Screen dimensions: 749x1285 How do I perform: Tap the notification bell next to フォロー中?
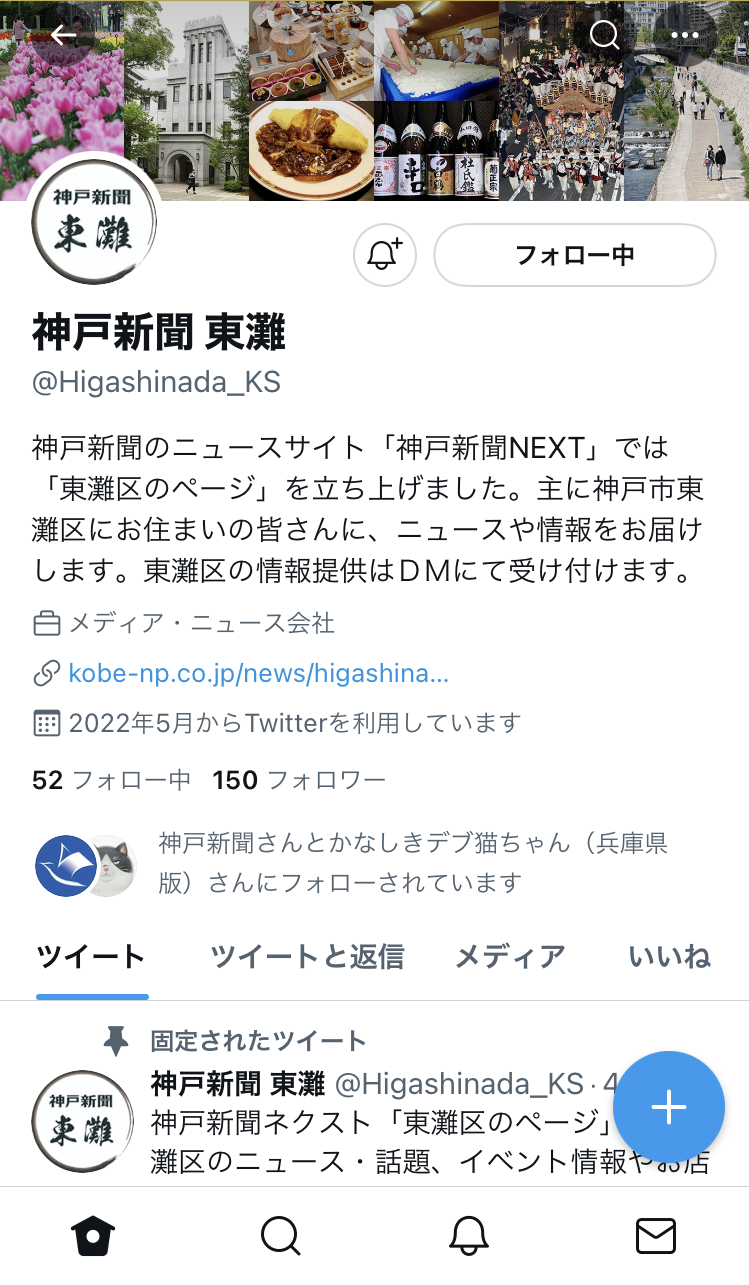click(x=384, y=255)
